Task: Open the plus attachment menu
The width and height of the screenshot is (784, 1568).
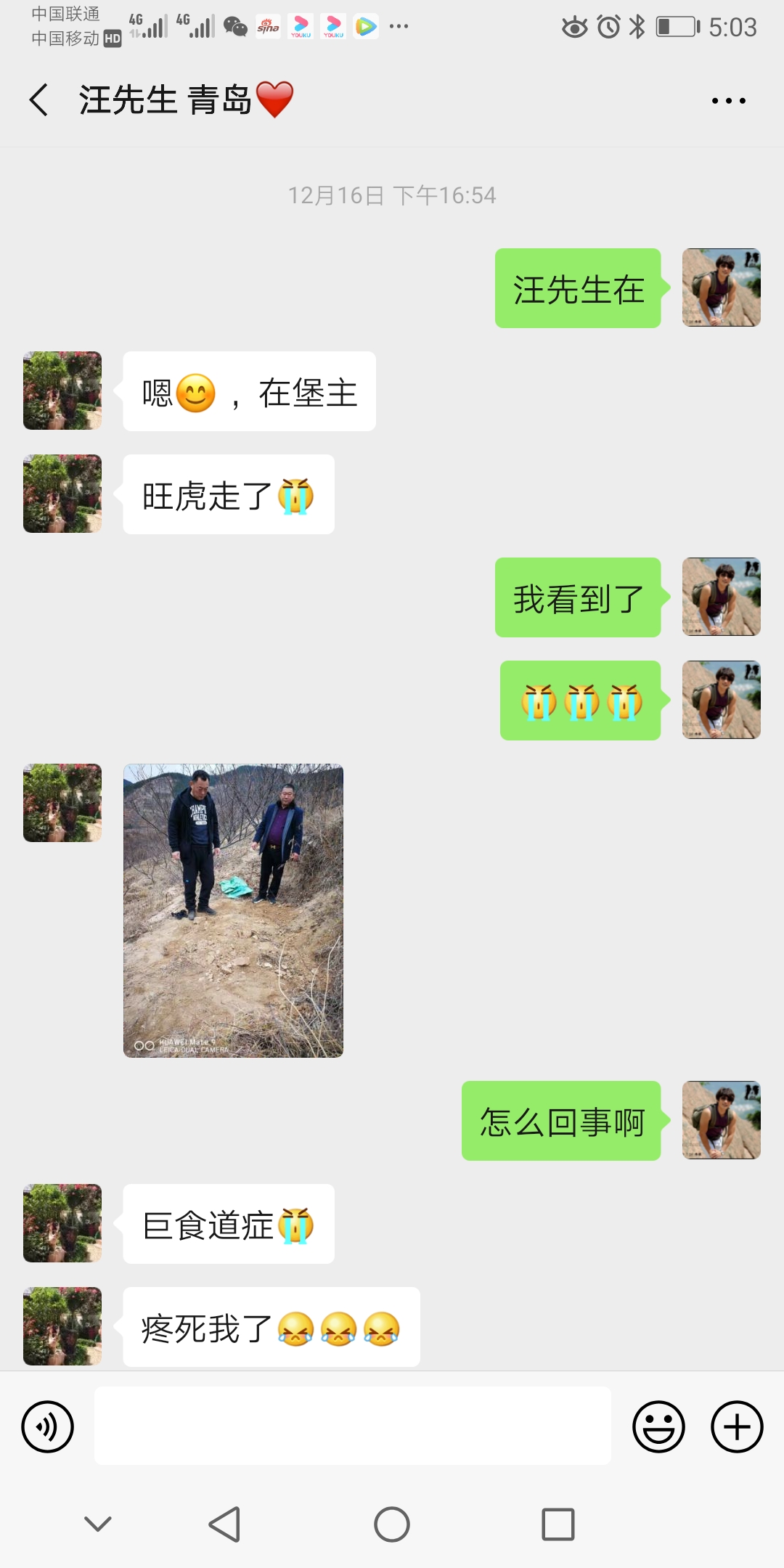Action: tap(736, 1426)
